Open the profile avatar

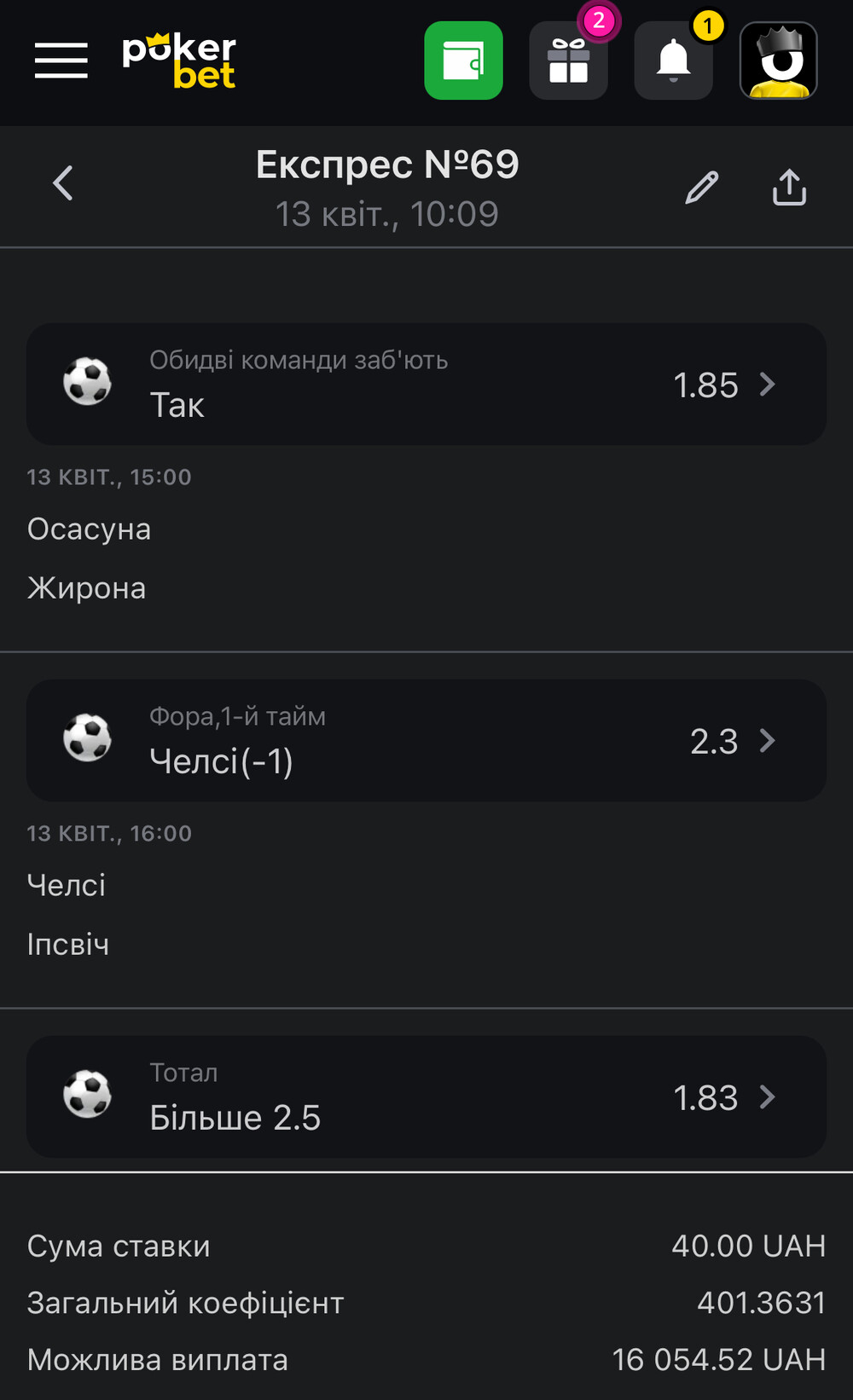(x=778, y=61)
